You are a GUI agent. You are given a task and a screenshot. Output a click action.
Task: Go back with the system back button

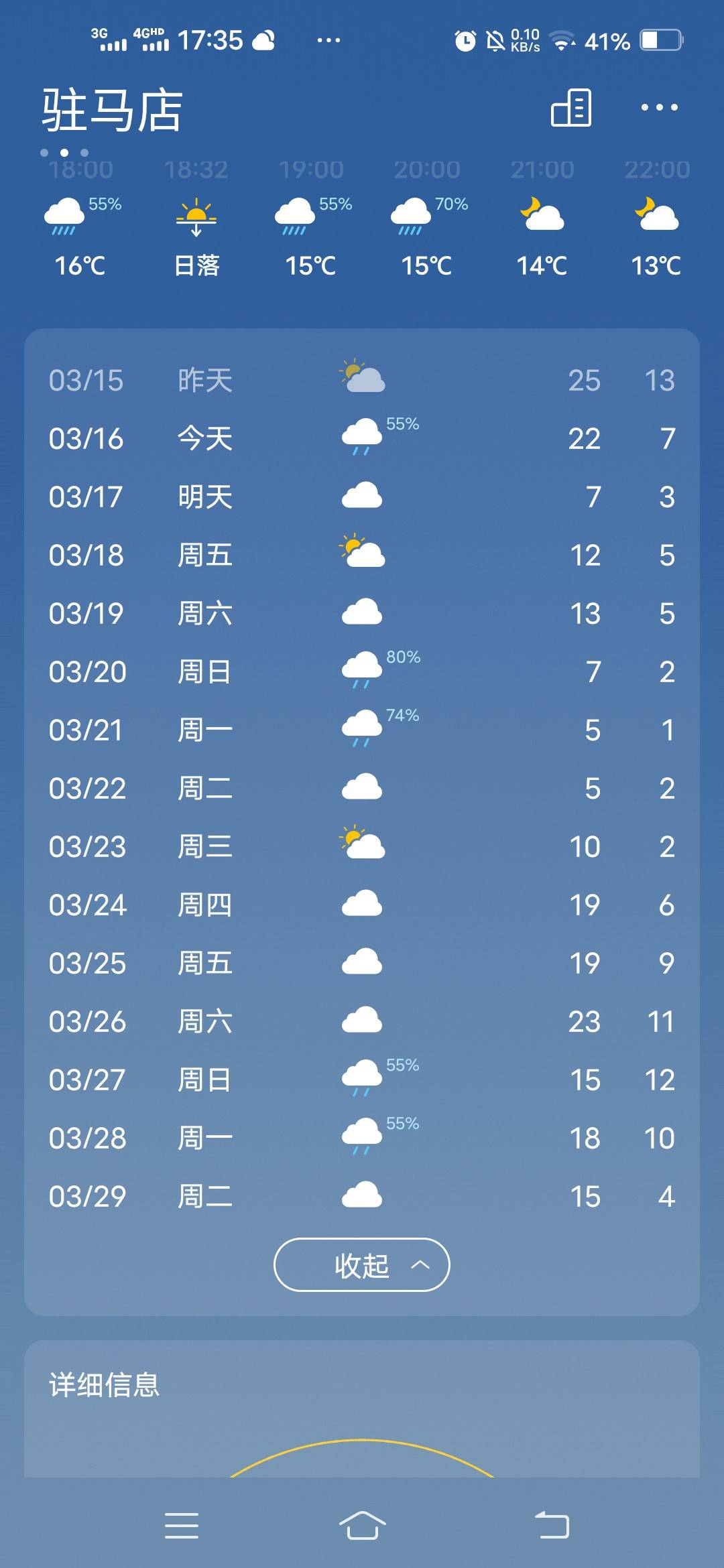552,1526
